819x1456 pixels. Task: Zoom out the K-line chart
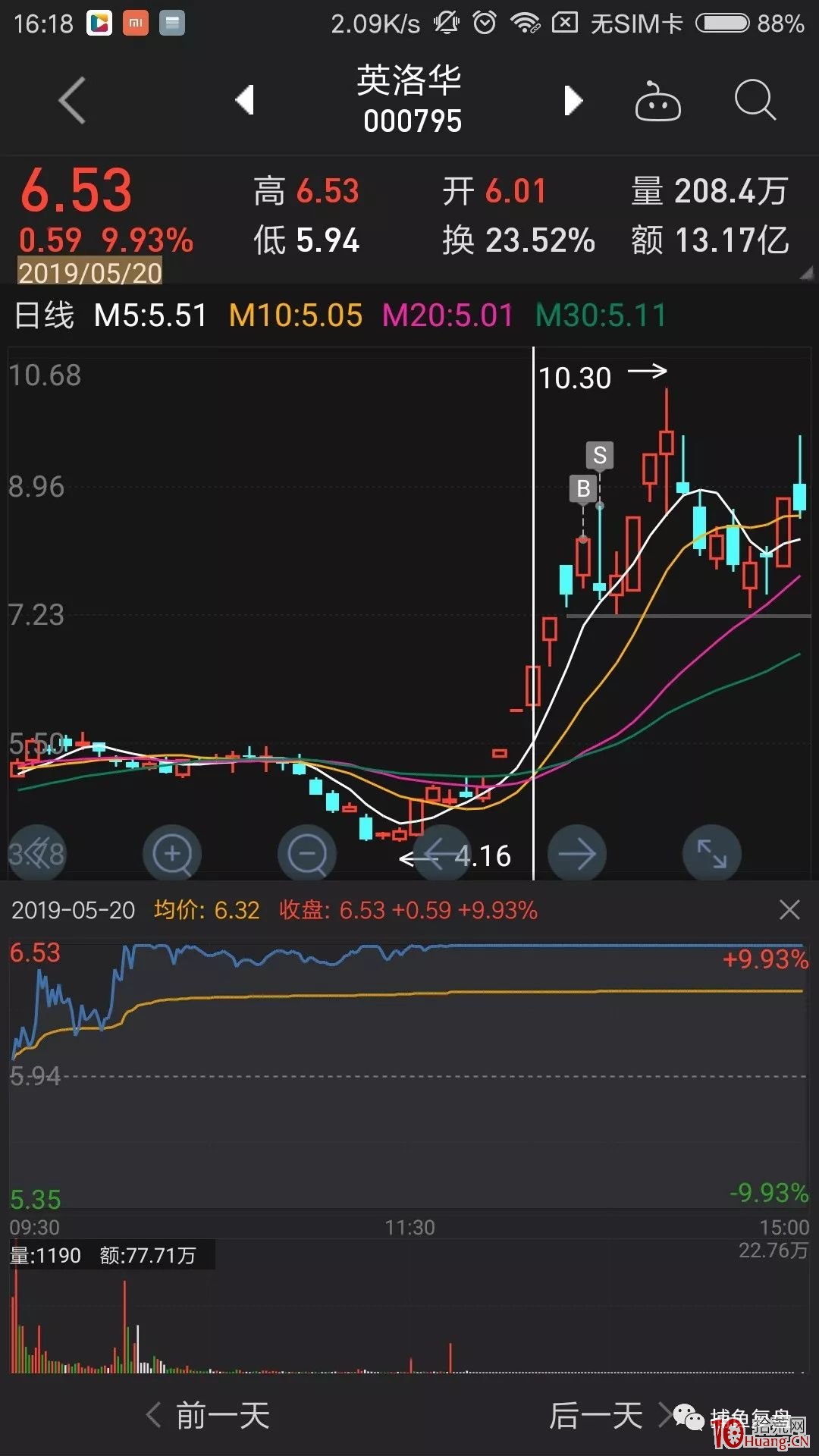pos(307,854)
